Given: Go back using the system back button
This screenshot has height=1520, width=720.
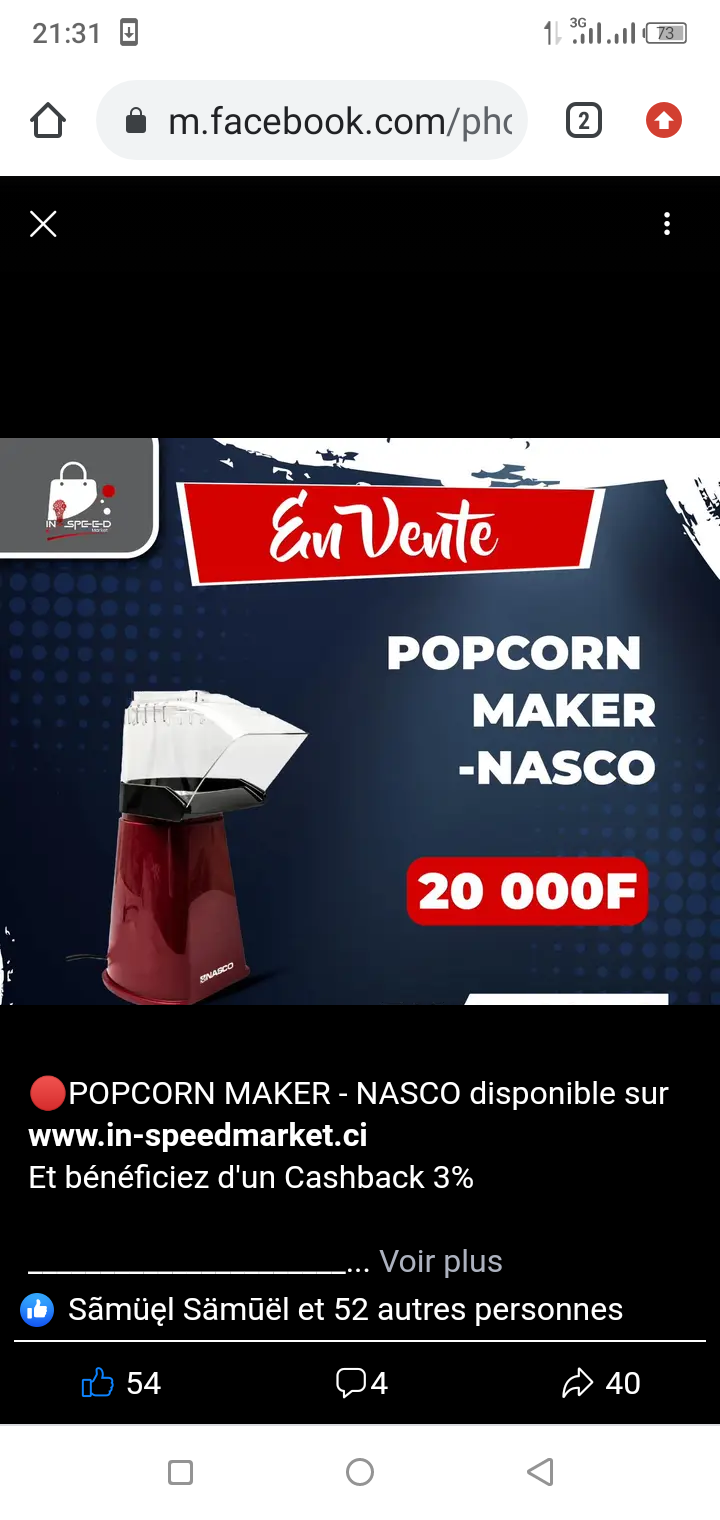Looking at the screenshot, I should point(540,1472).
